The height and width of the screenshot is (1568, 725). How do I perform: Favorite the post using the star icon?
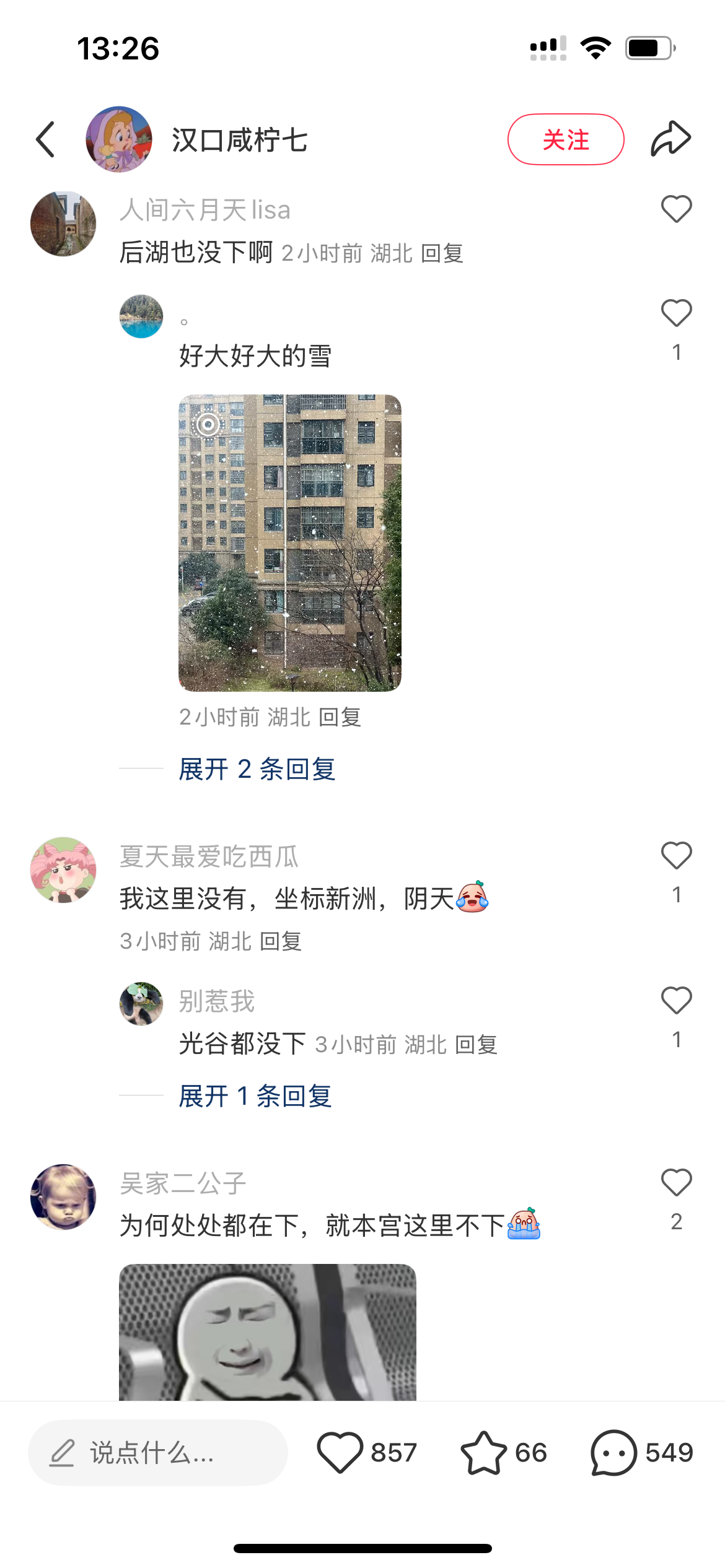click(x=483, y=1453)
